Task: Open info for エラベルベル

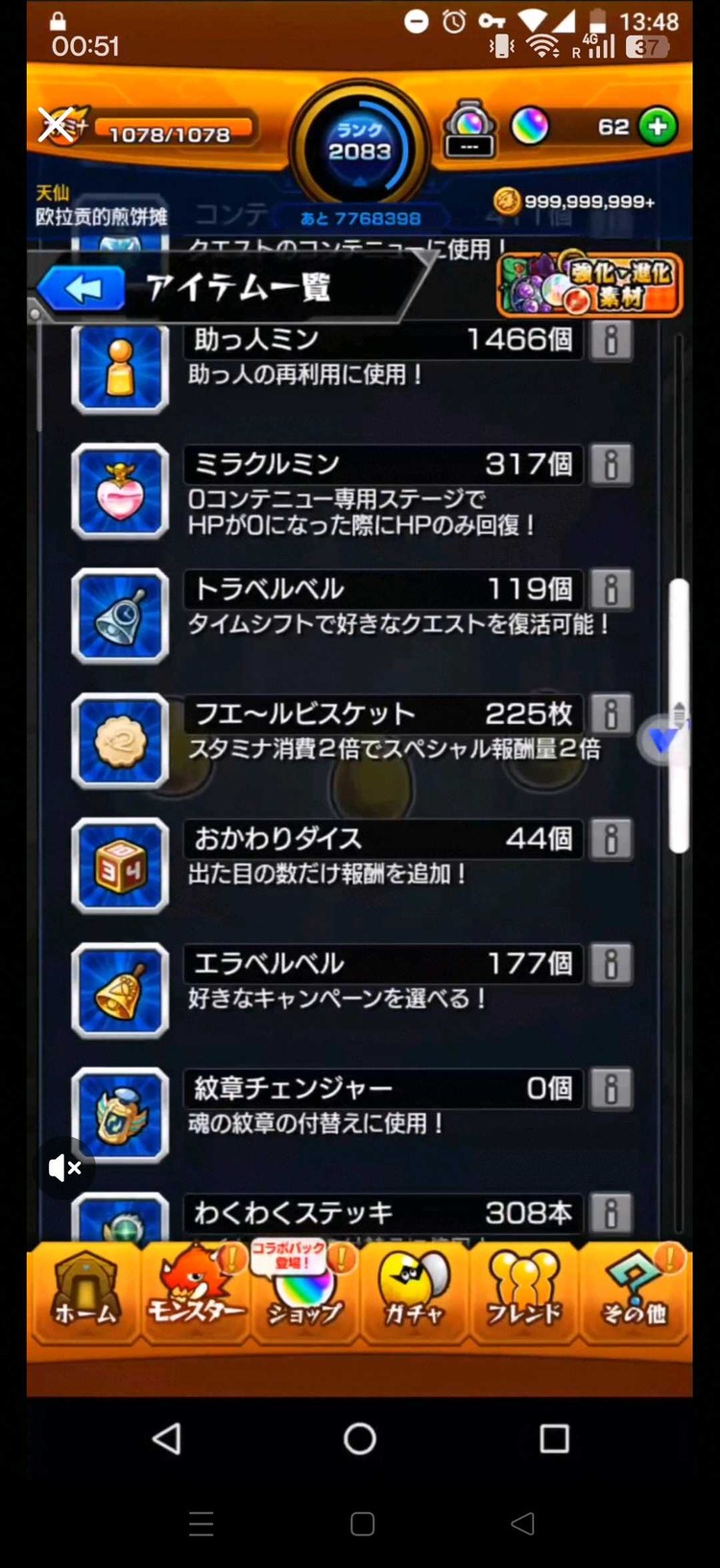Action: click(611, 964)
